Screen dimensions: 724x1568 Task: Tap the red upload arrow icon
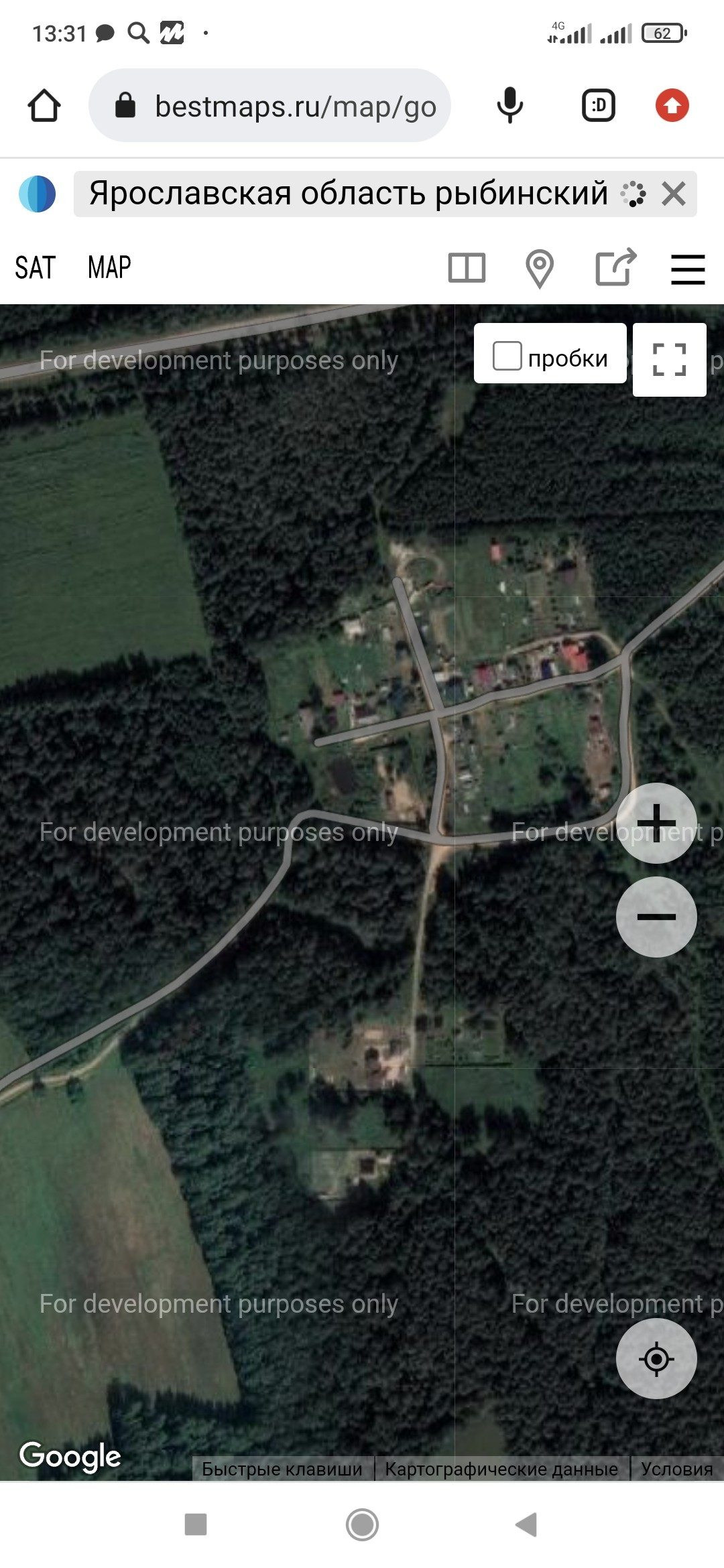click(672, 106)
